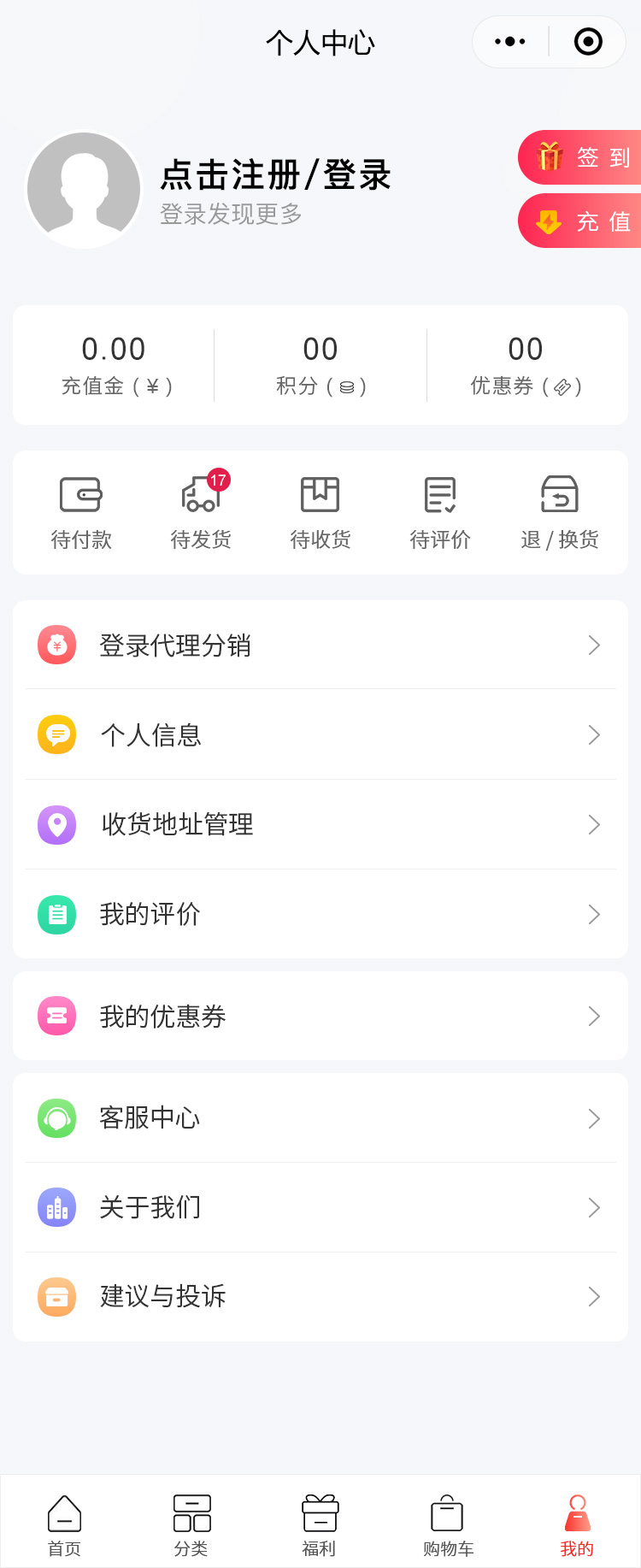The height and width of the screenshot is (1568, 641).
Task: Open 个人信息 personal info
Action: (x=320, y=735)
